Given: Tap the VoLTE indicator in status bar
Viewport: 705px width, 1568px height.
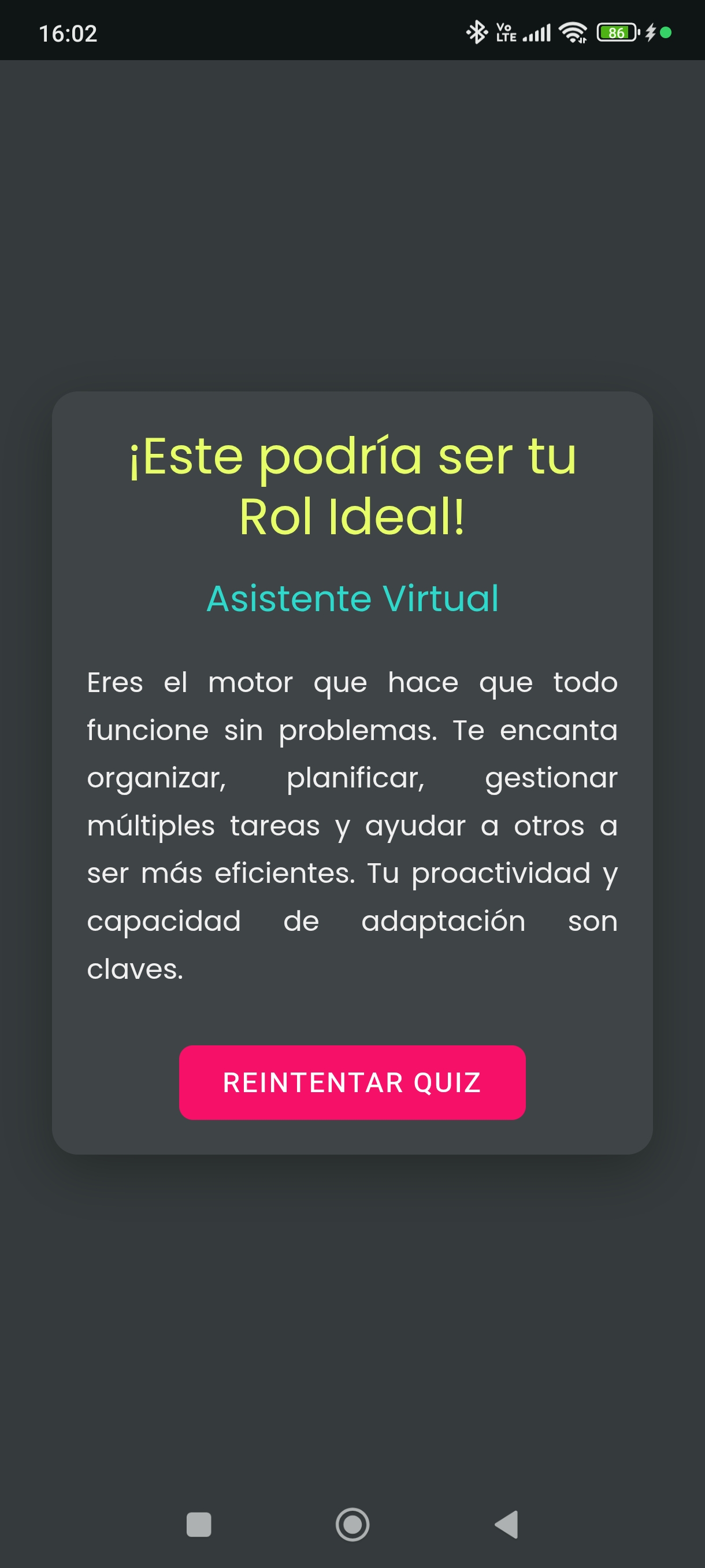Looking at the screenshot, I should 507,32.
